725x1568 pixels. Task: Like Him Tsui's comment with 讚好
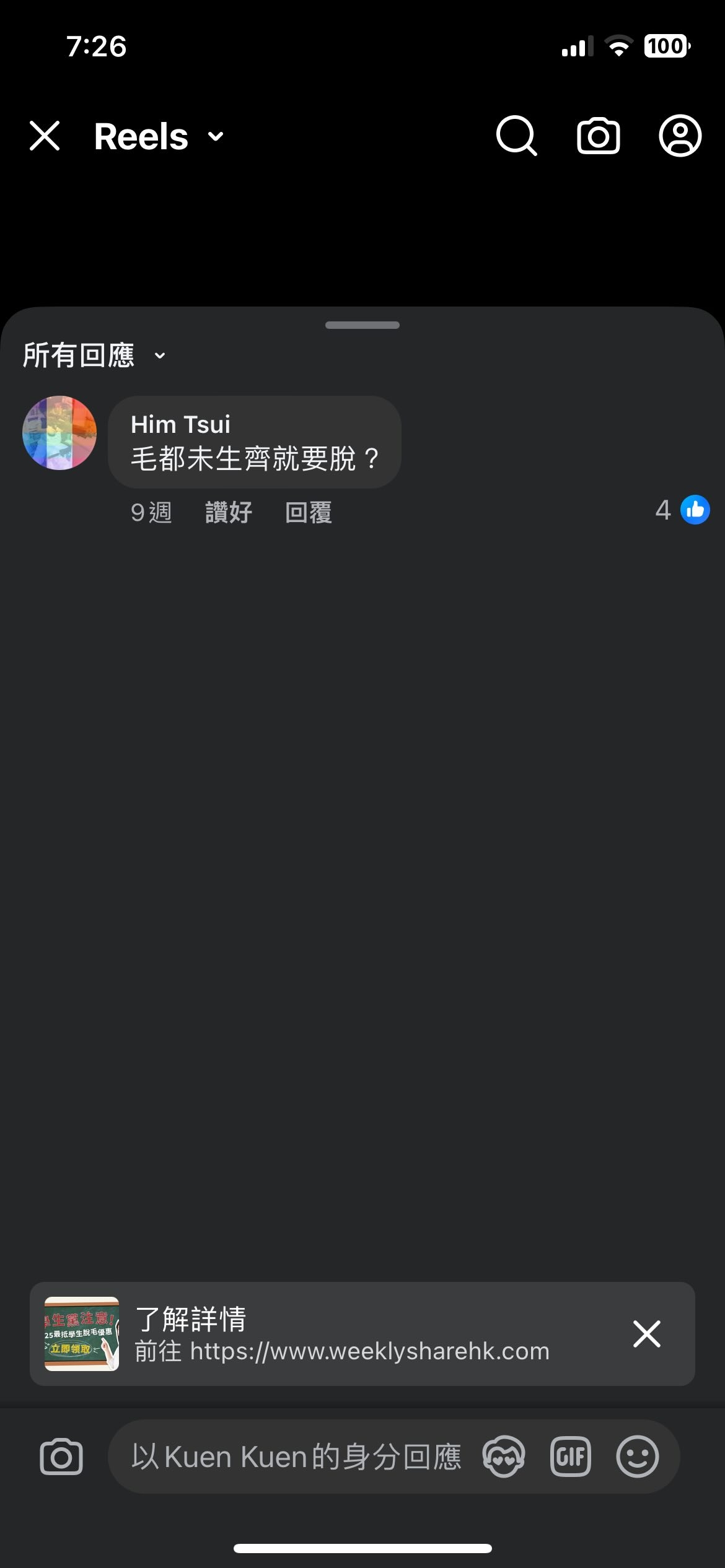point(228,513)
